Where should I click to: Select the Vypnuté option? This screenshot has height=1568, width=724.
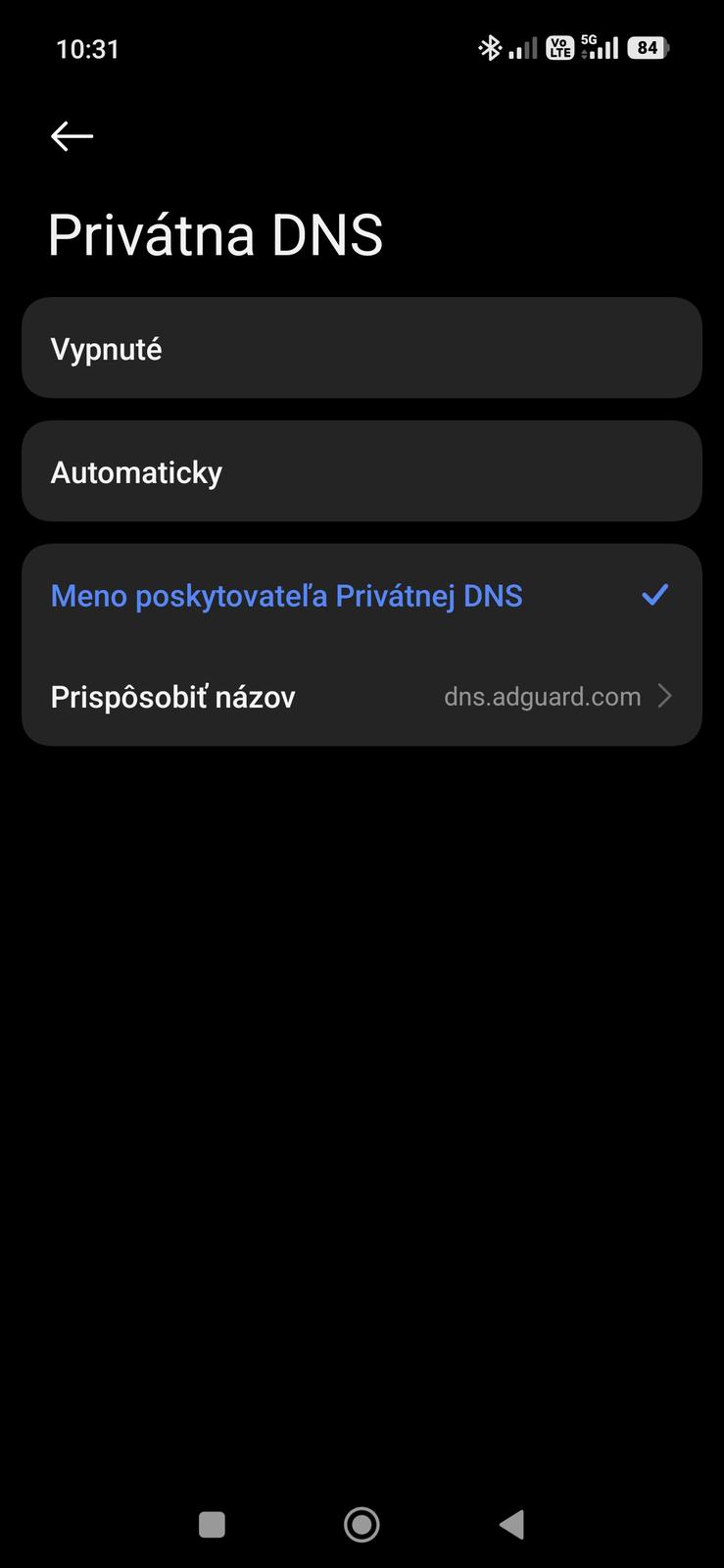pos(362,349)
